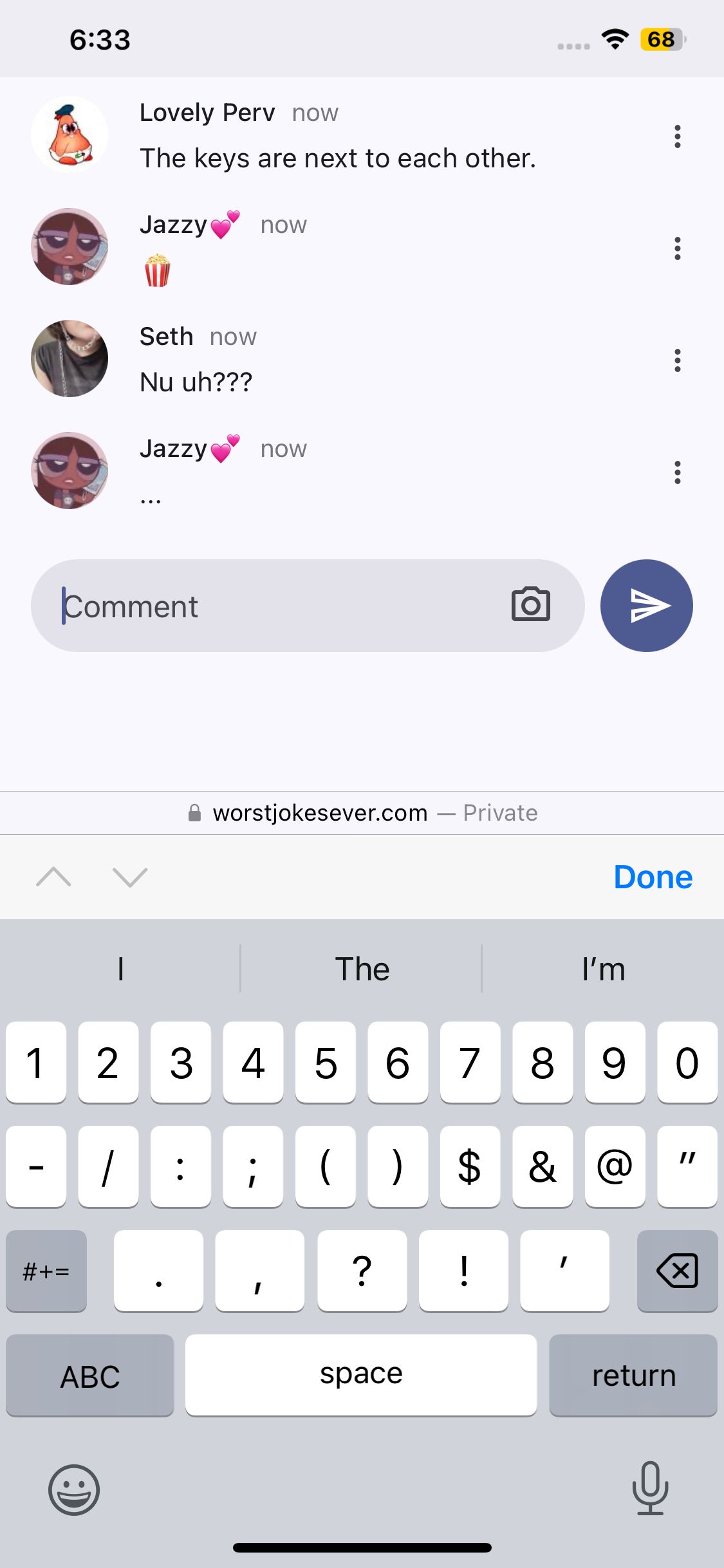The height and width of the screenshot is (1568, 724).
Task: Send the comment
Action: pos(646,606)
